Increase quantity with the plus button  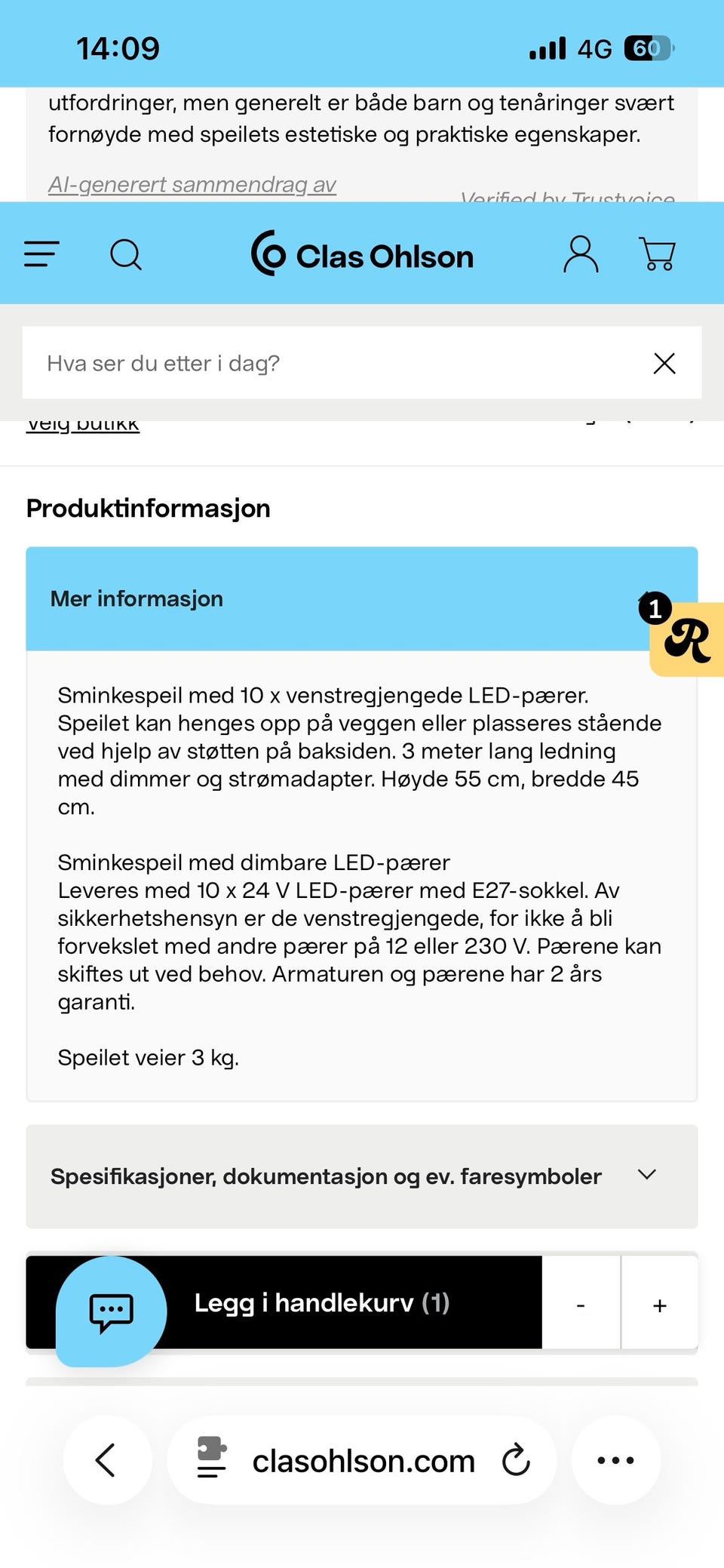(x=660, y=1305)
